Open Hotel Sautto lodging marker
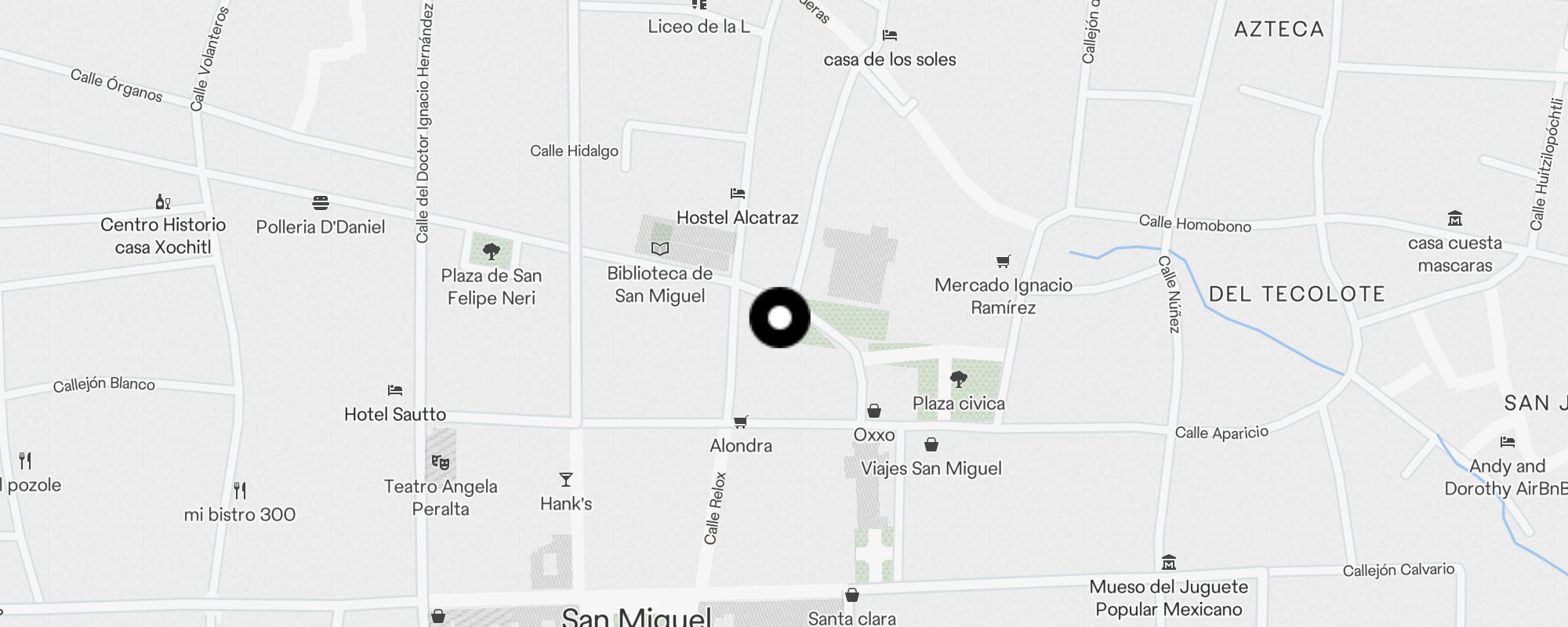The height and width of the screenshot is (627, 1568). coord(395,390)
